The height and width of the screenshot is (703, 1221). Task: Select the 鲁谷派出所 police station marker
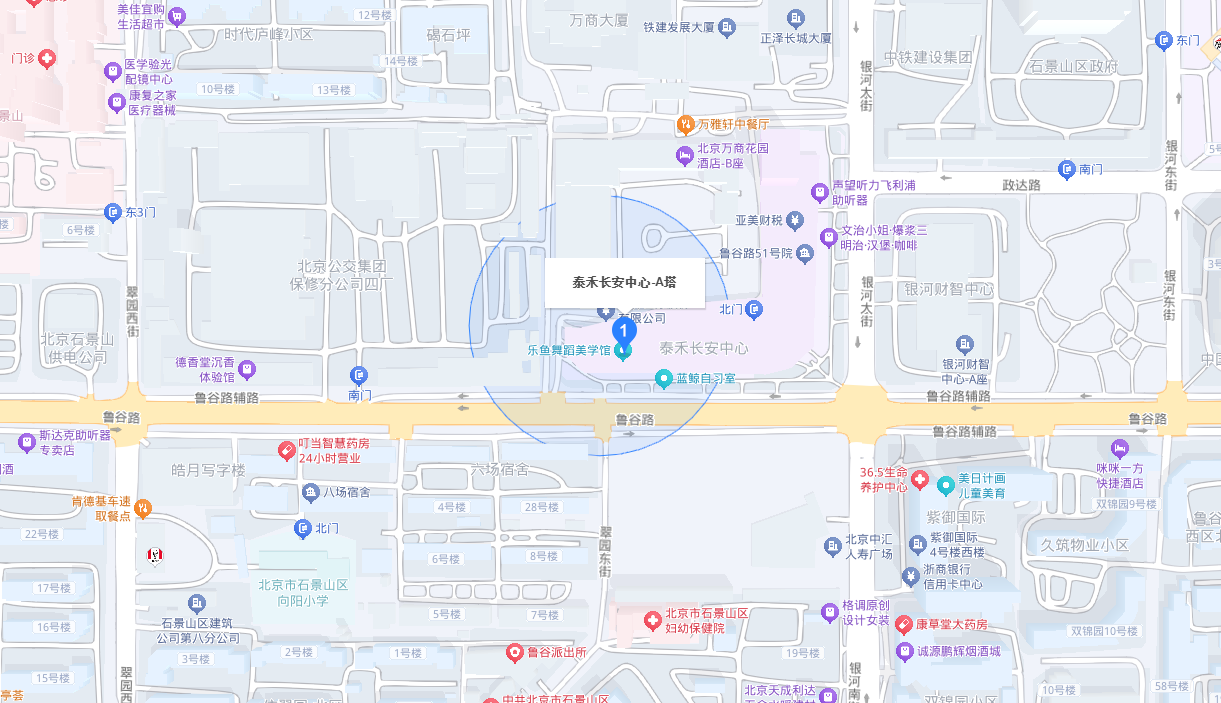click(515, 652)
